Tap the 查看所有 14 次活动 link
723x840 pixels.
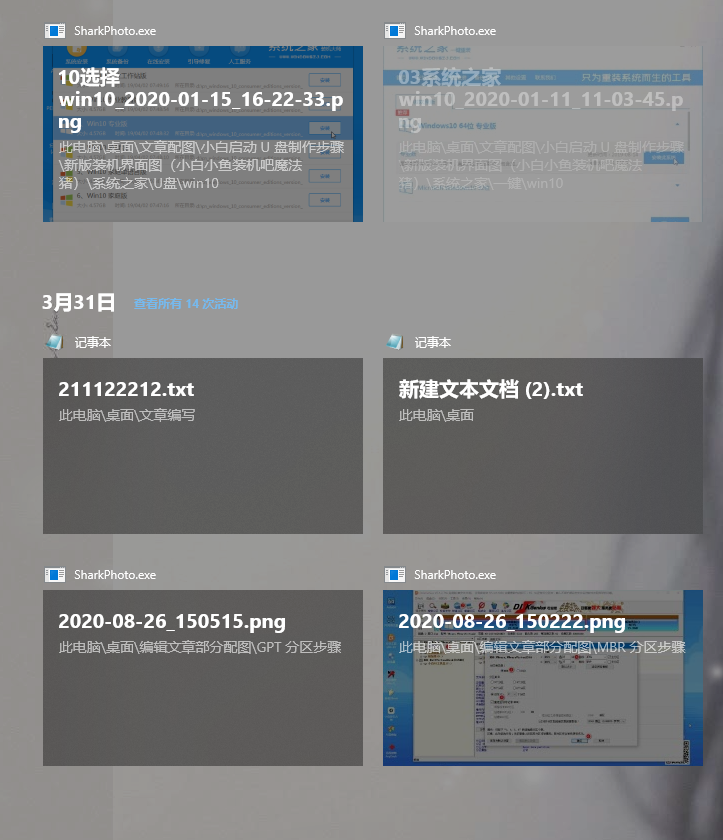point(186,303)
